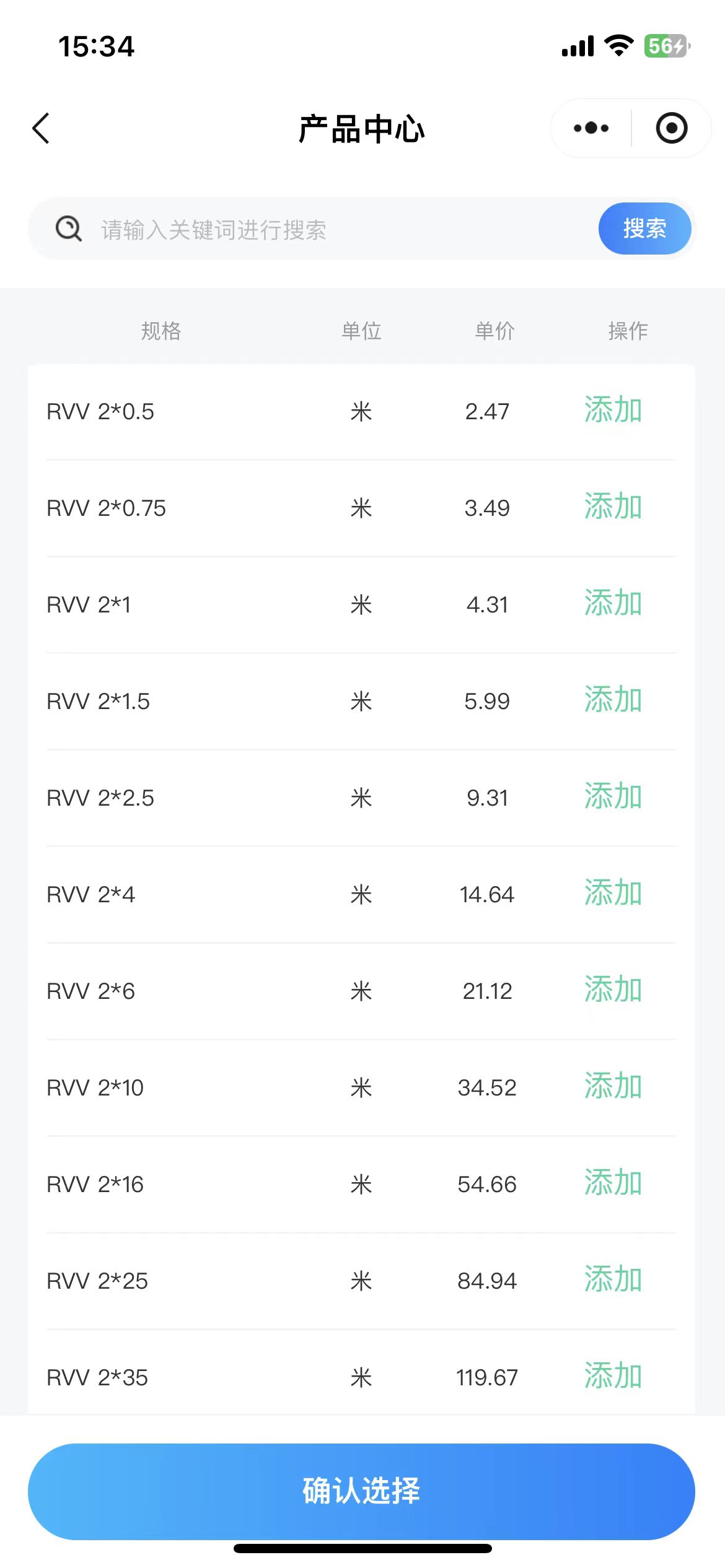
Task: Open the mini program three-dot menu
Action: 591,128
